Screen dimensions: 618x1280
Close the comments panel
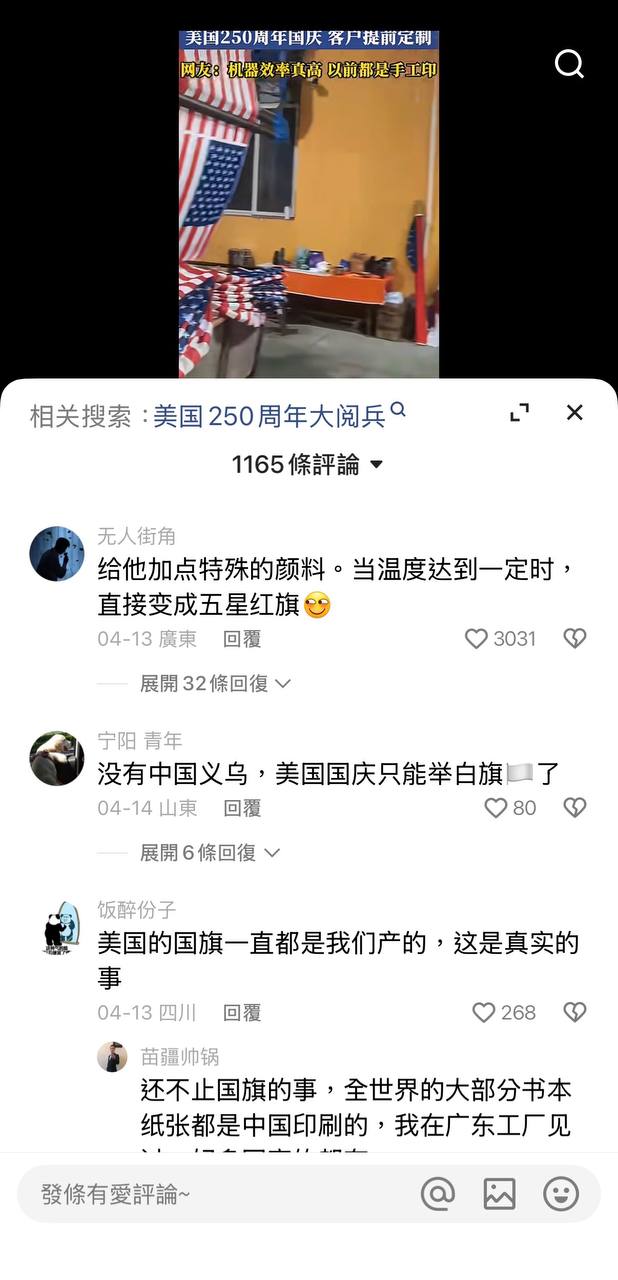coord(574,412)
